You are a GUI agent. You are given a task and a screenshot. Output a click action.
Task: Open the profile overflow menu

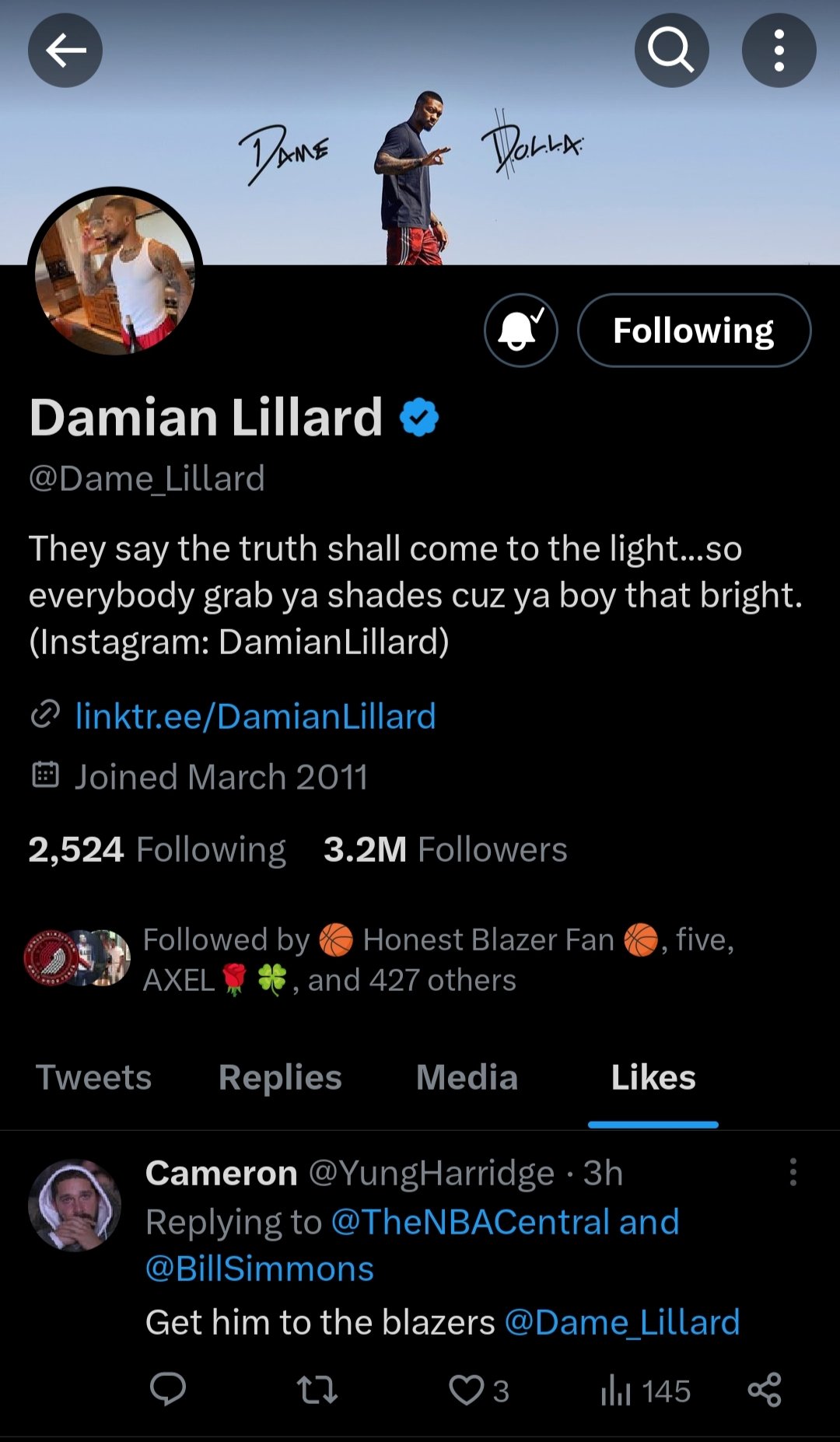coord(778,49)
